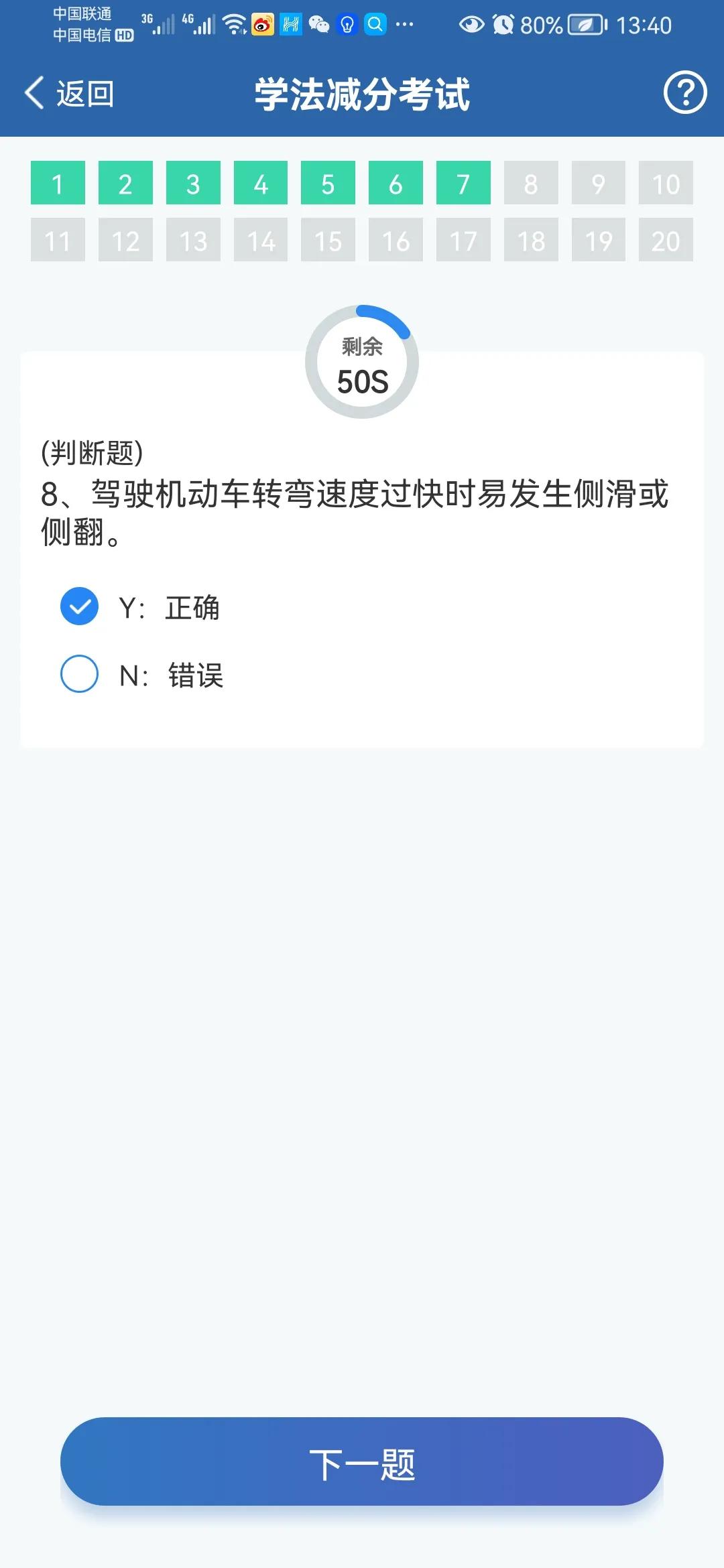Go back using the 返回 button

pos(69,93)
